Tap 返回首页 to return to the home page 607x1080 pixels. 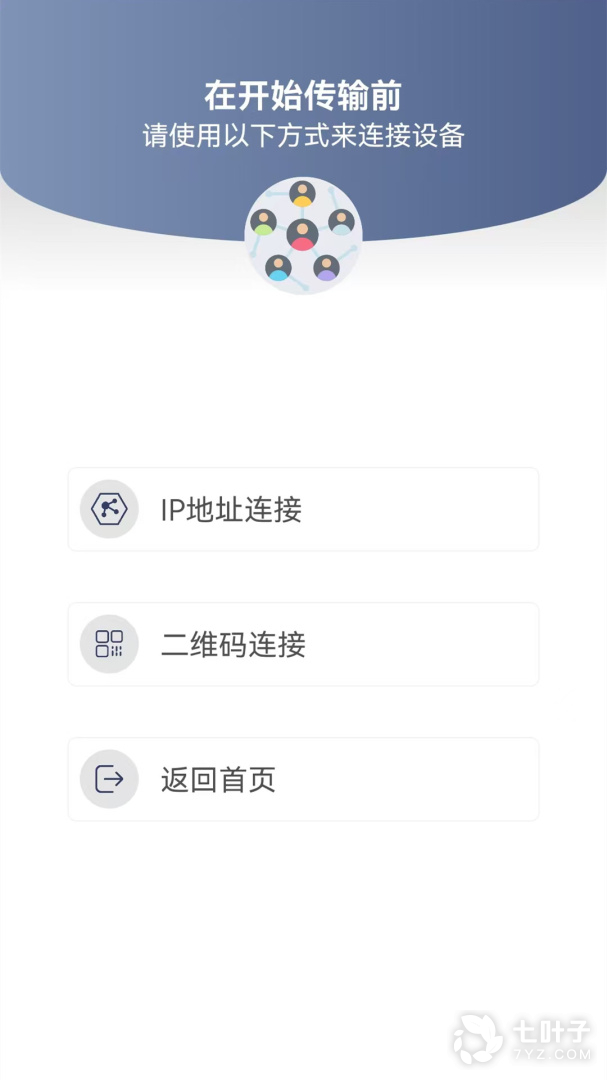(303, 780)
